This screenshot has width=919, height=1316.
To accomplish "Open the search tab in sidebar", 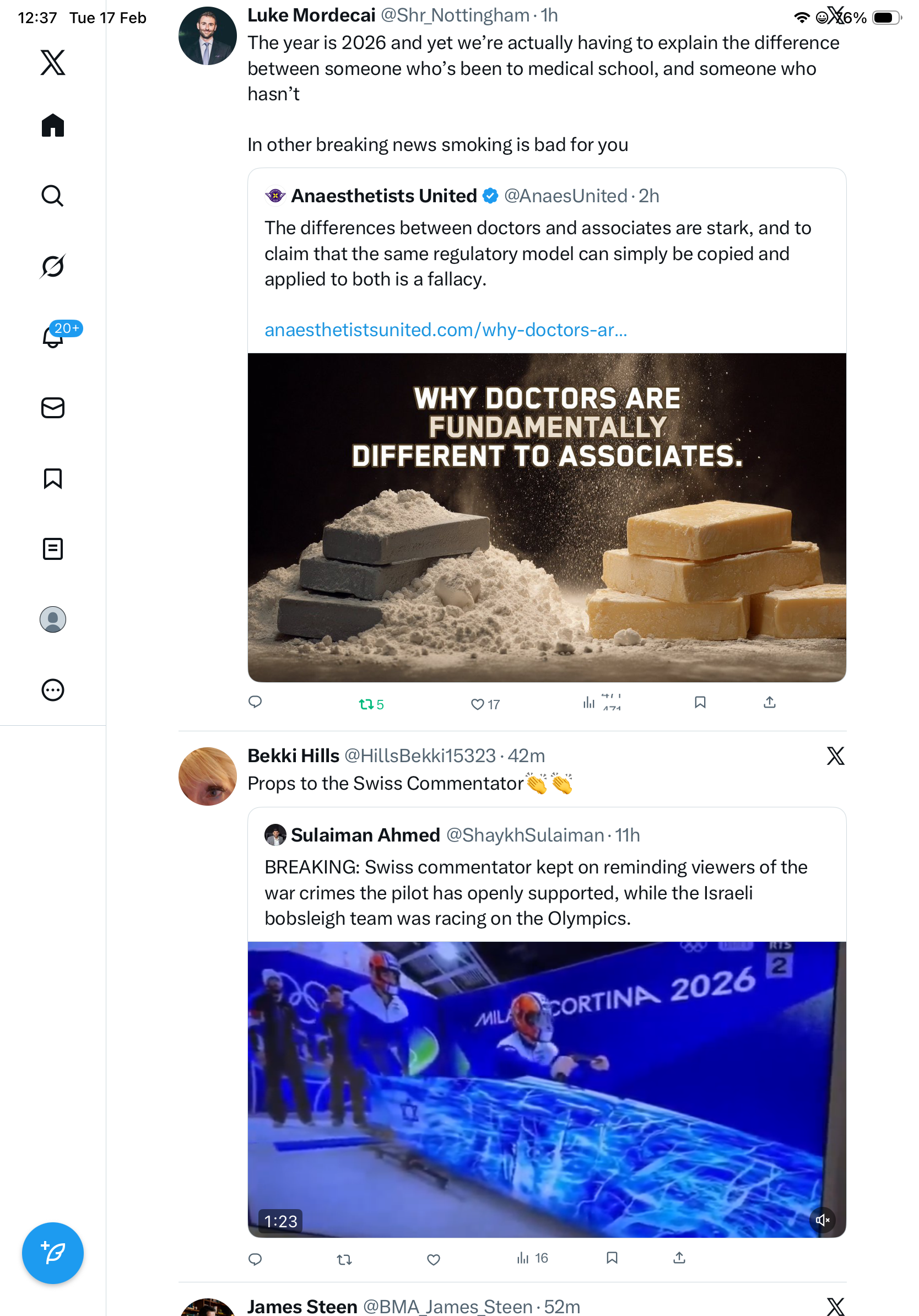I will [x=53, y=196].
